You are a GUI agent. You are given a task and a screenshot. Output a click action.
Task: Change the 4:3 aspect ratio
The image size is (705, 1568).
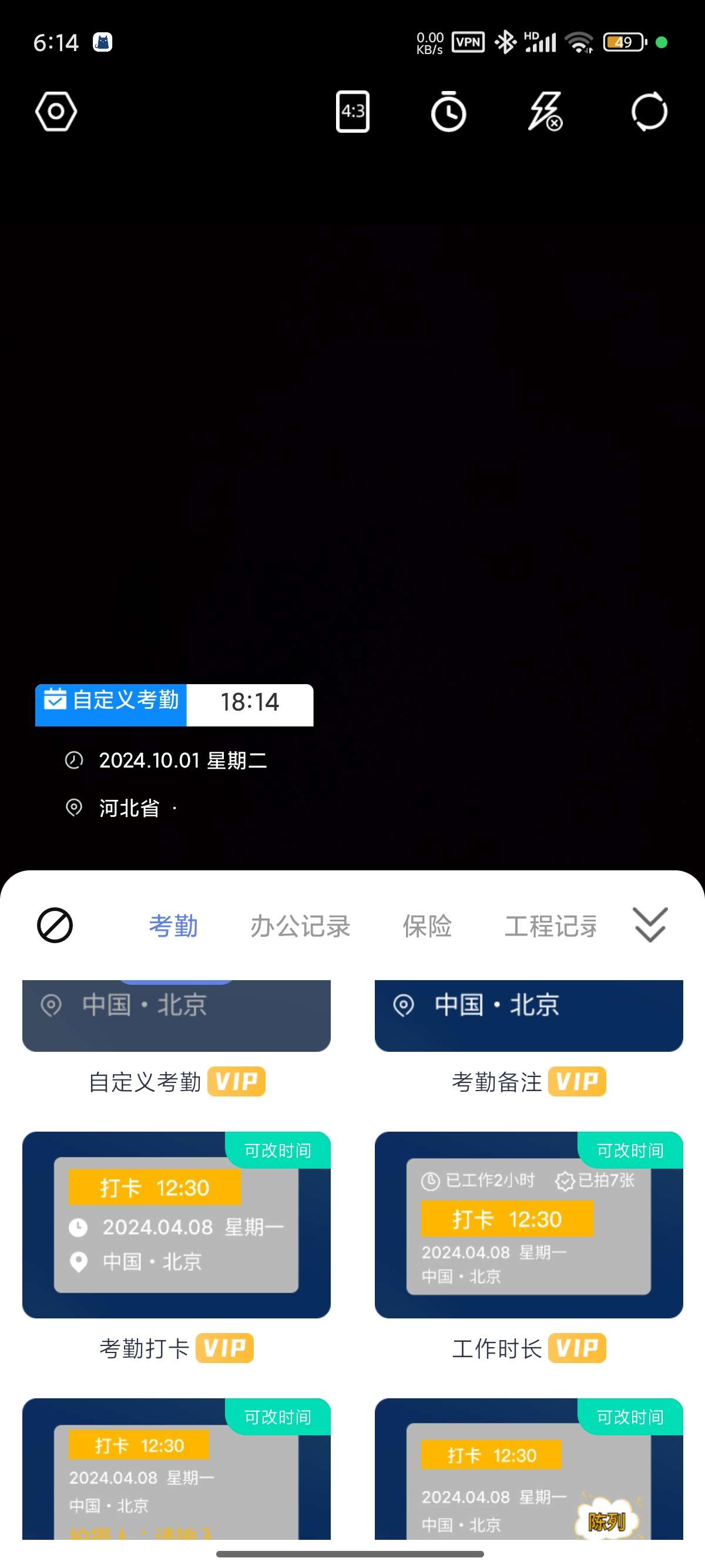(352, 112)
